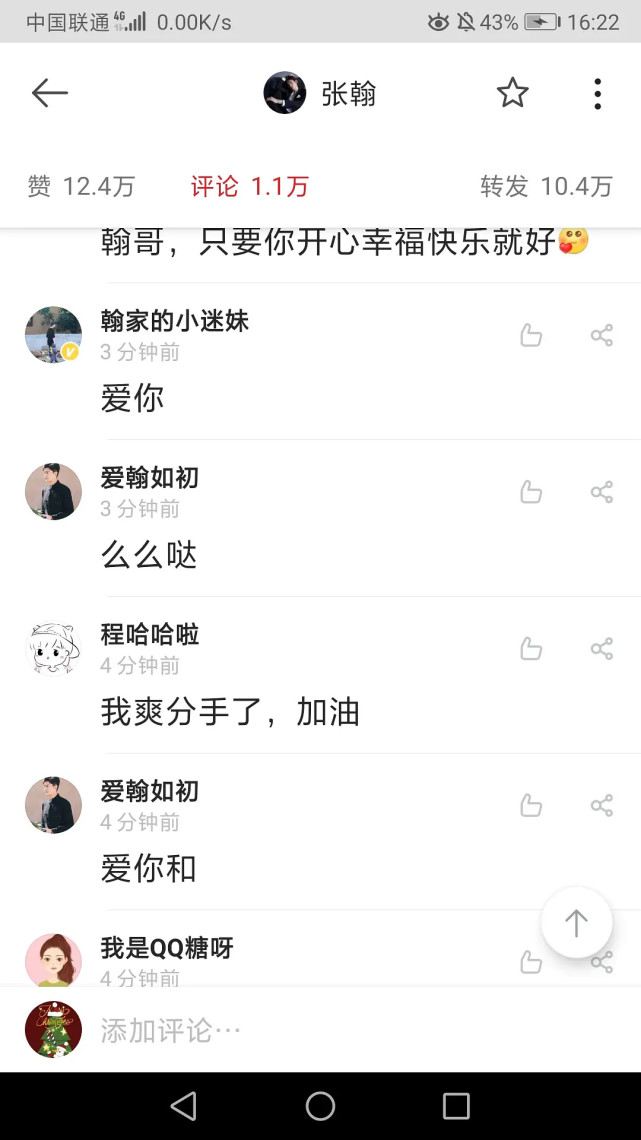Return to the home screen via system nav
This screenshot has height=1140, width=641.
click(x=320, y=1105)
